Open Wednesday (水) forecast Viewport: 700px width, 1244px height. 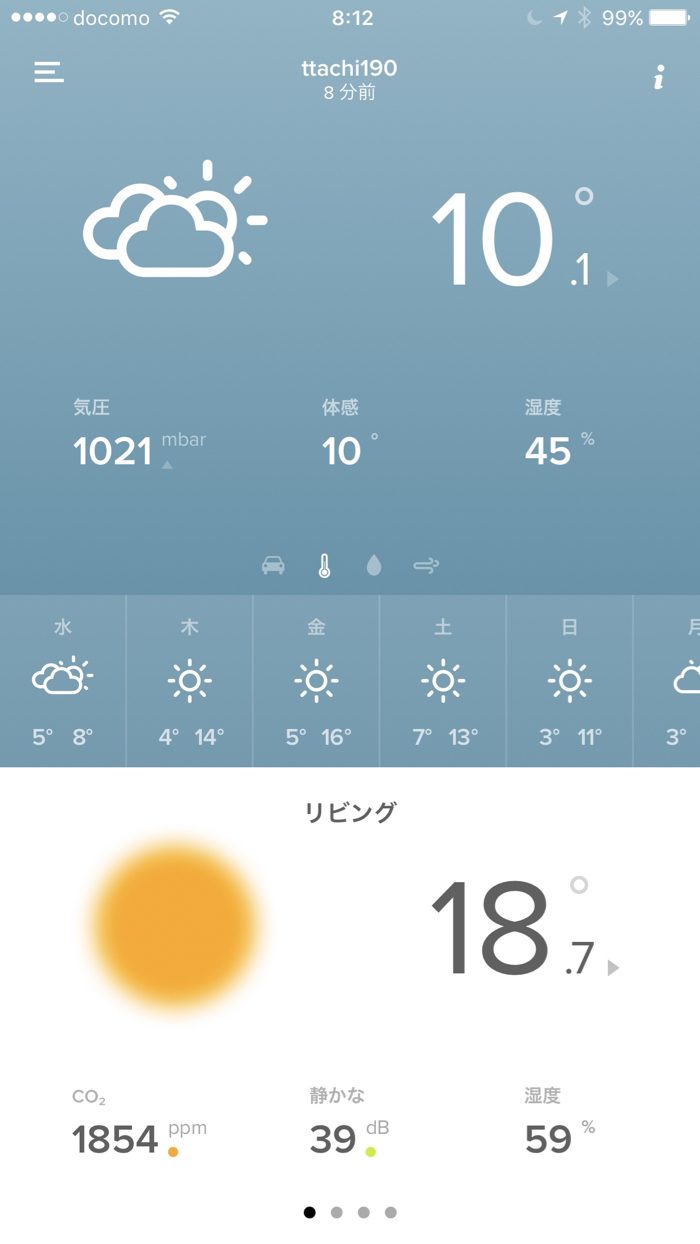click(63, 682)
